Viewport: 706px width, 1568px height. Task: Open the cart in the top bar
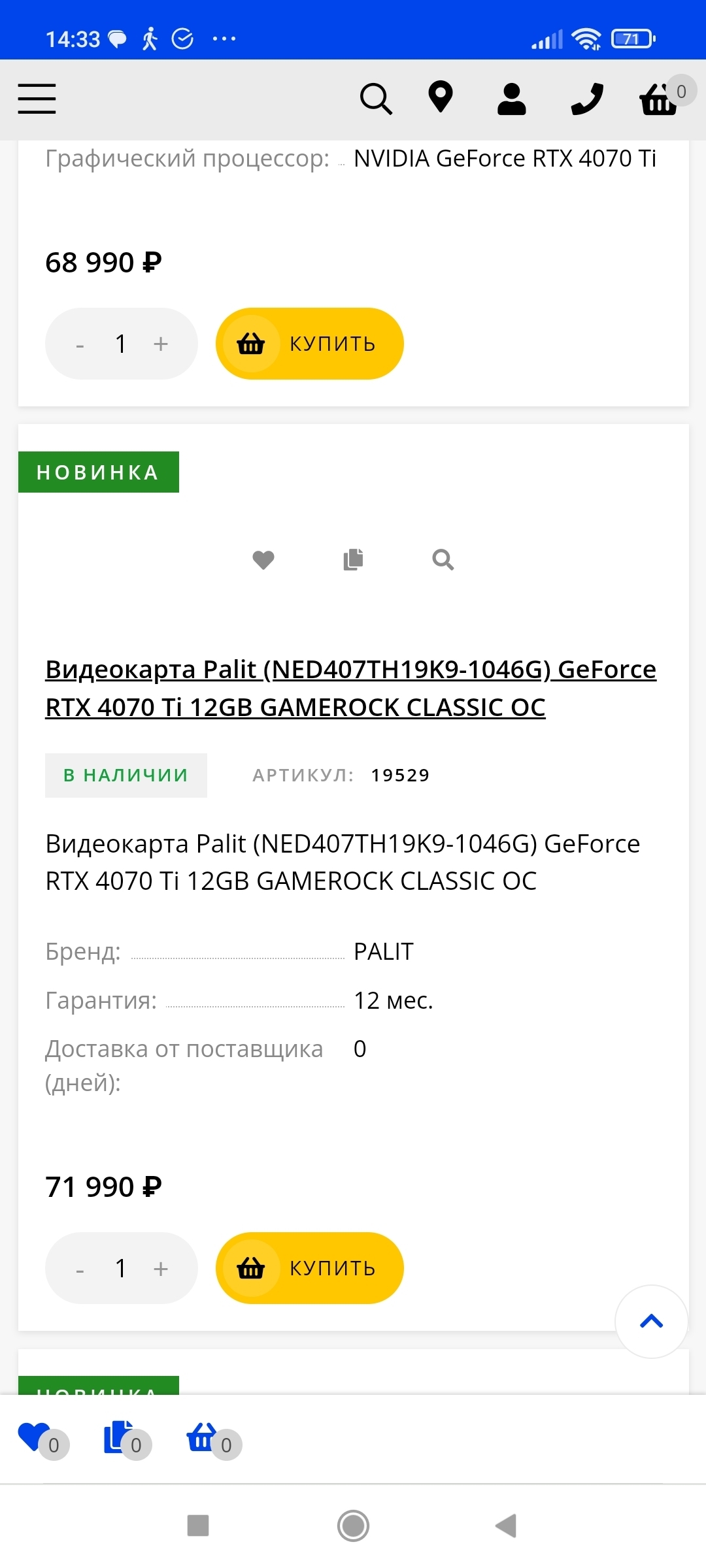659,99
